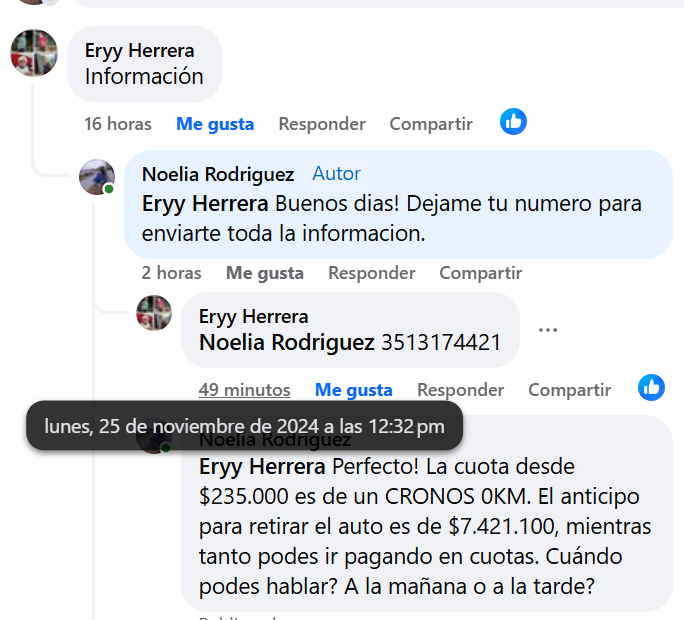Open Noelia Rodriguez's profile name with Autor badge
This screenshot has height=620, width=684.
218,174
